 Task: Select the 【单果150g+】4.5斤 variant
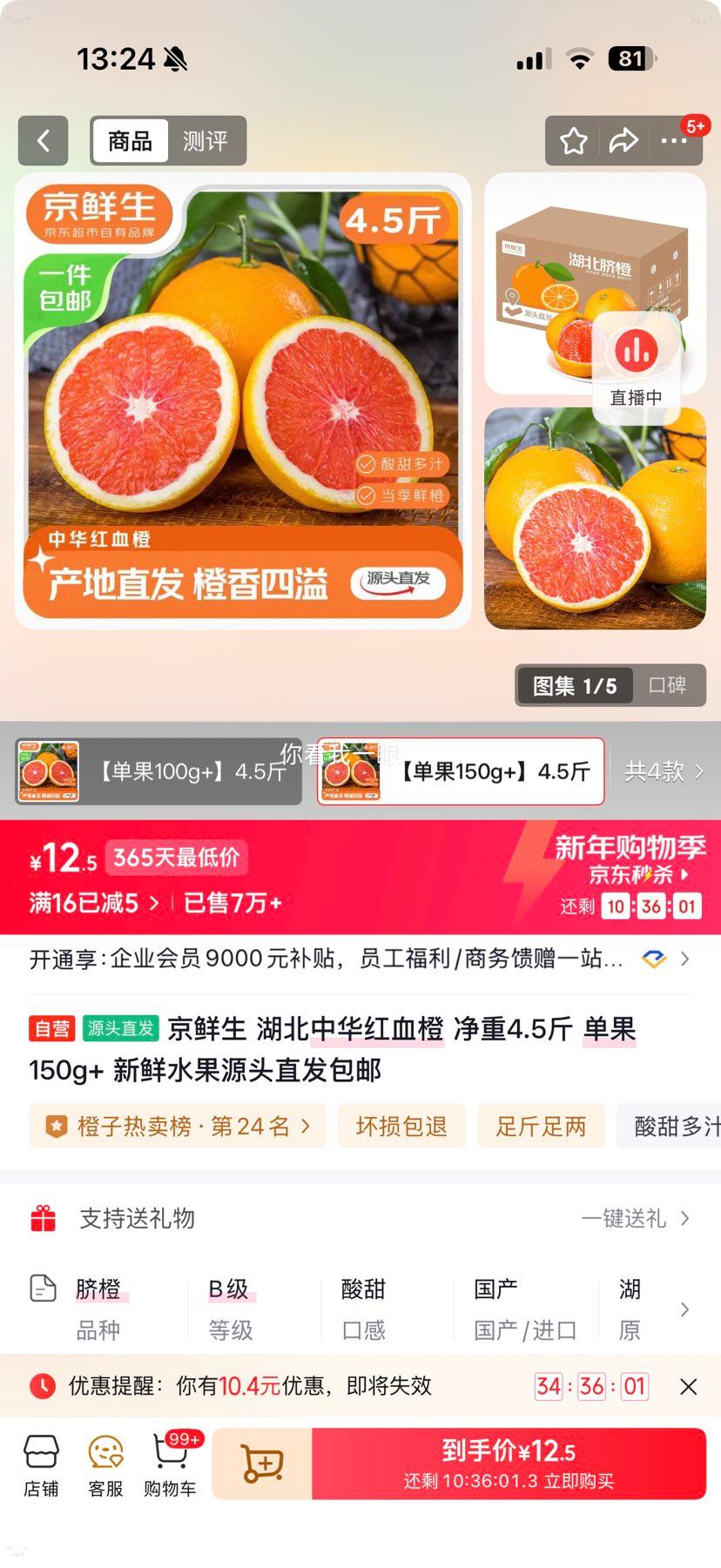462,771
